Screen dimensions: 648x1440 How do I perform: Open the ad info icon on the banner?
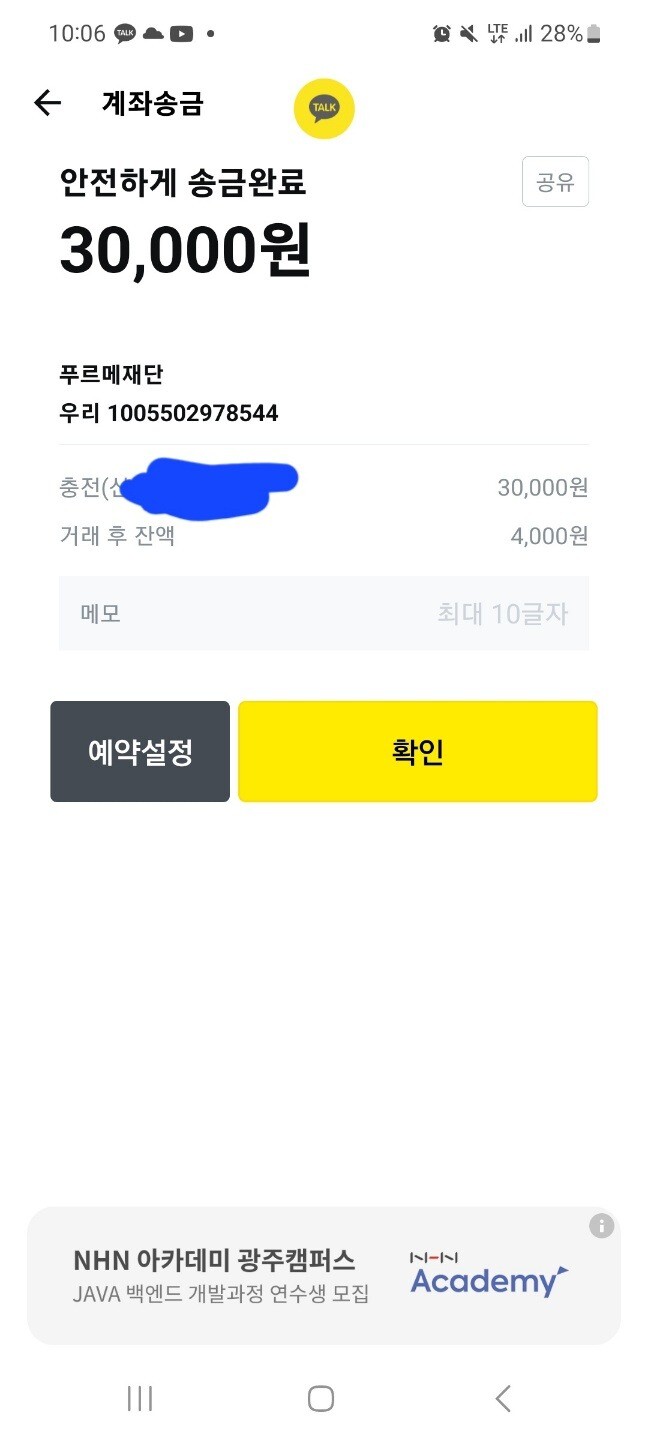pos(601,1226)
